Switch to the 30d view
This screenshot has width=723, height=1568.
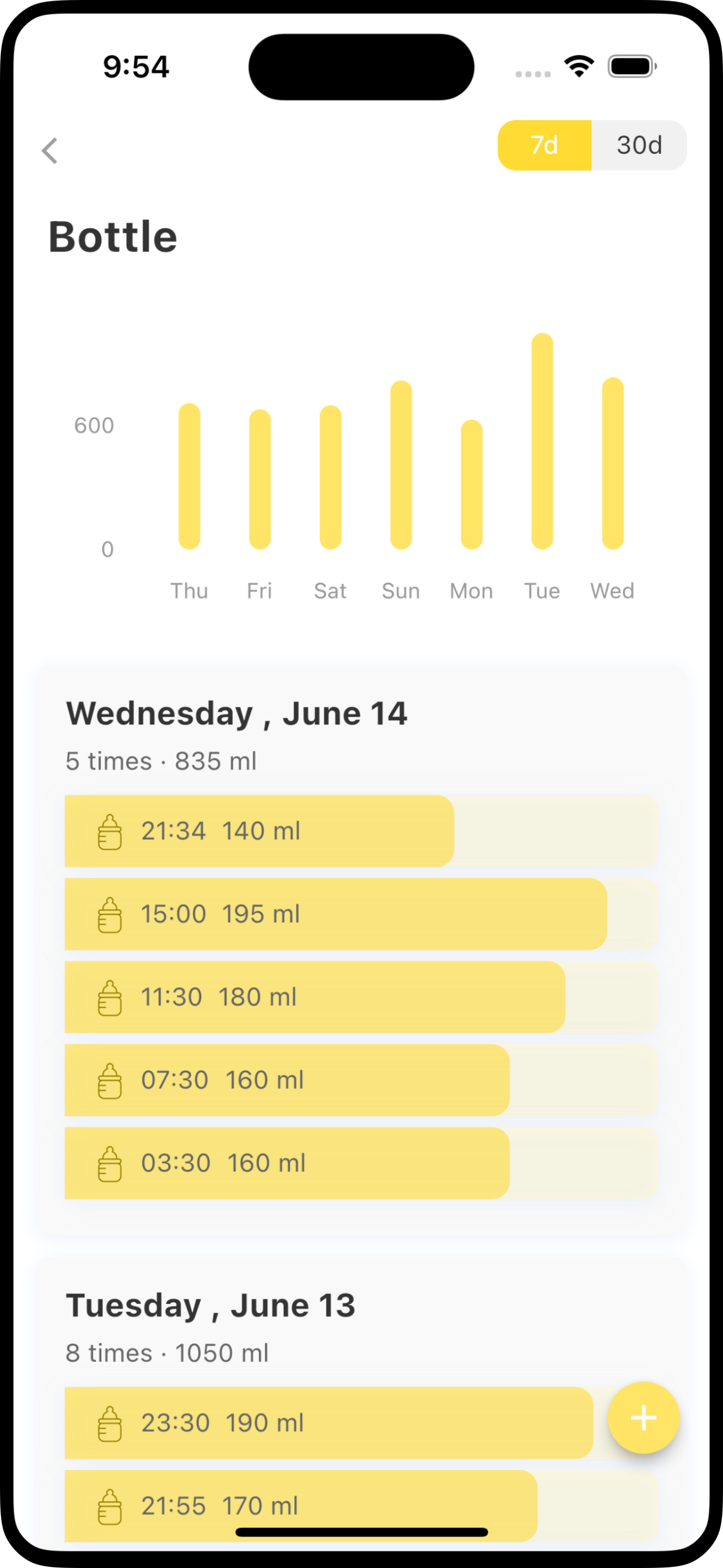pyautogui.click(x=639, y=146)
